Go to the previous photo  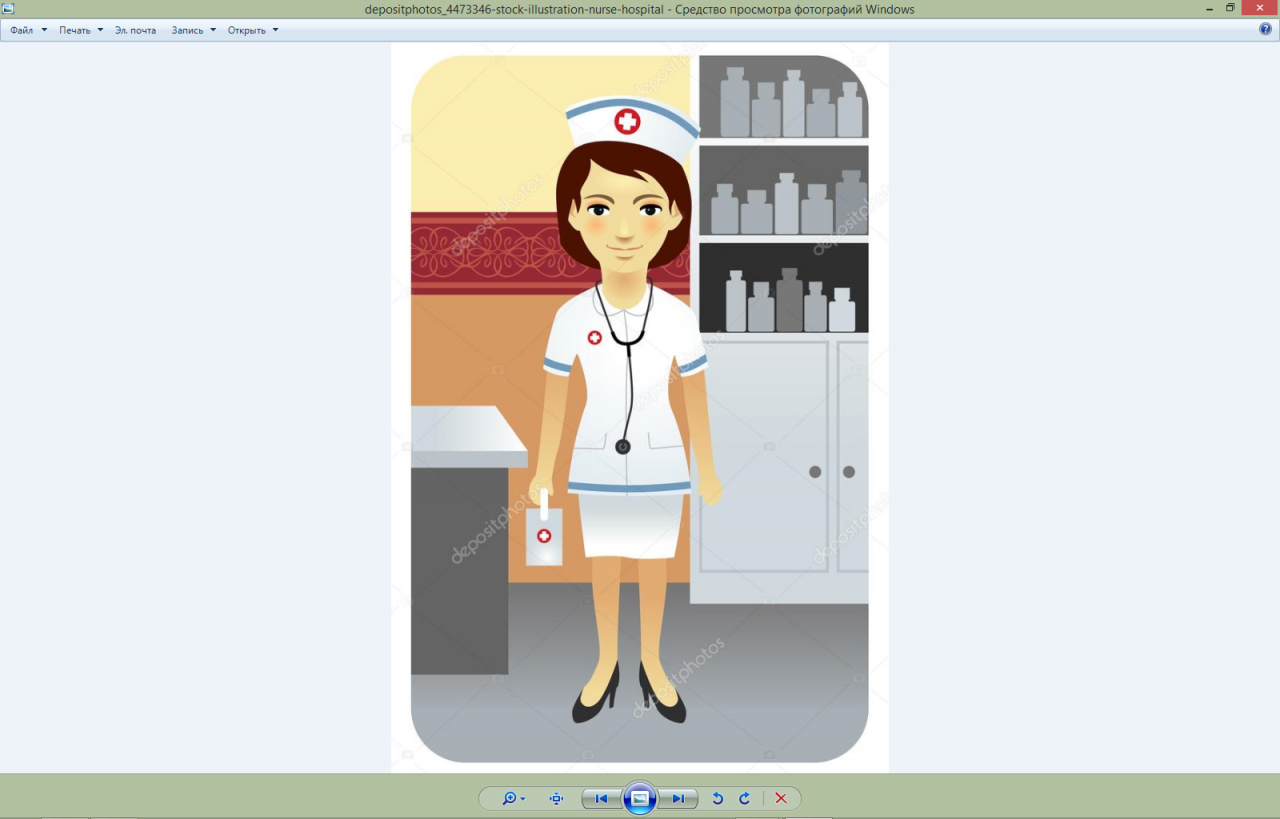[x=601, y=798]
